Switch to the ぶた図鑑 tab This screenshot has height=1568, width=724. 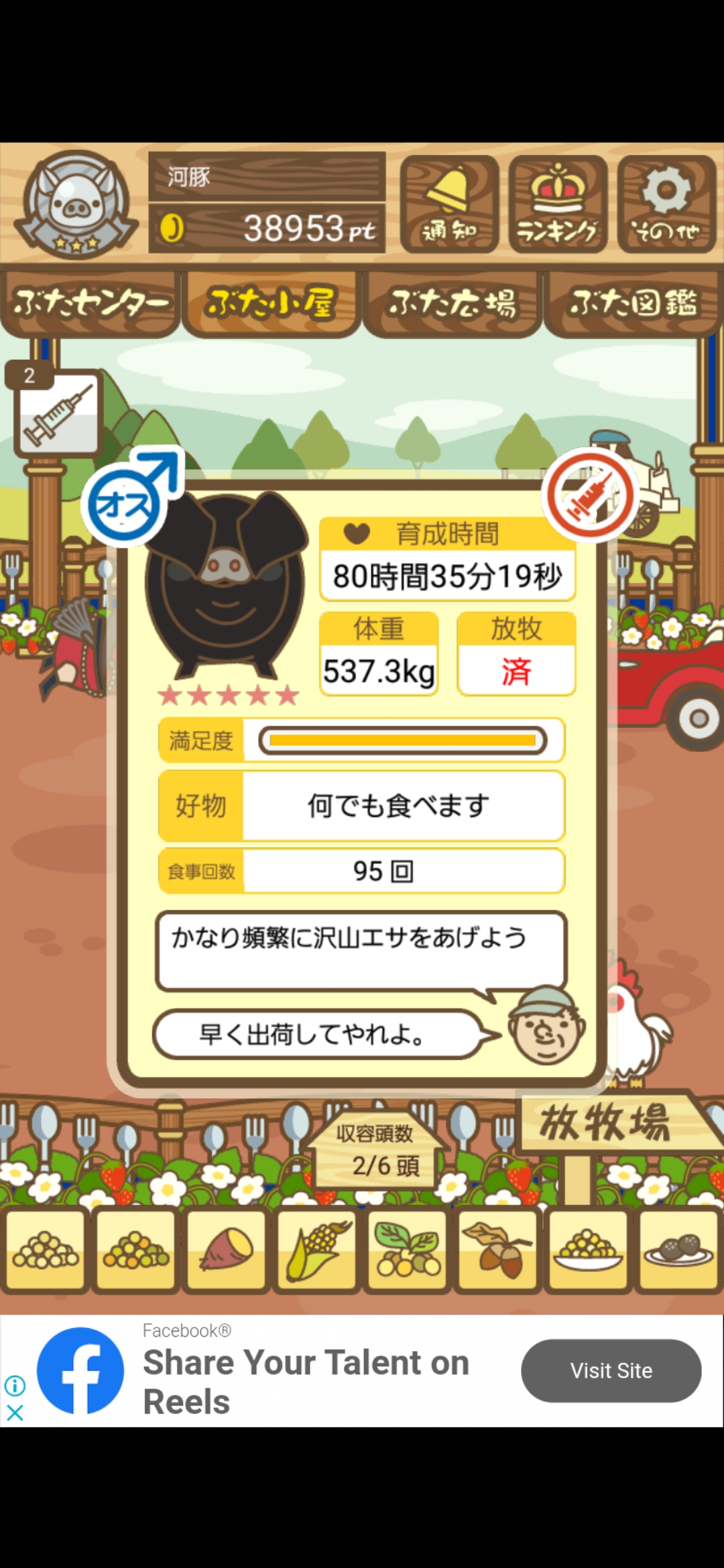pos(633,304)
